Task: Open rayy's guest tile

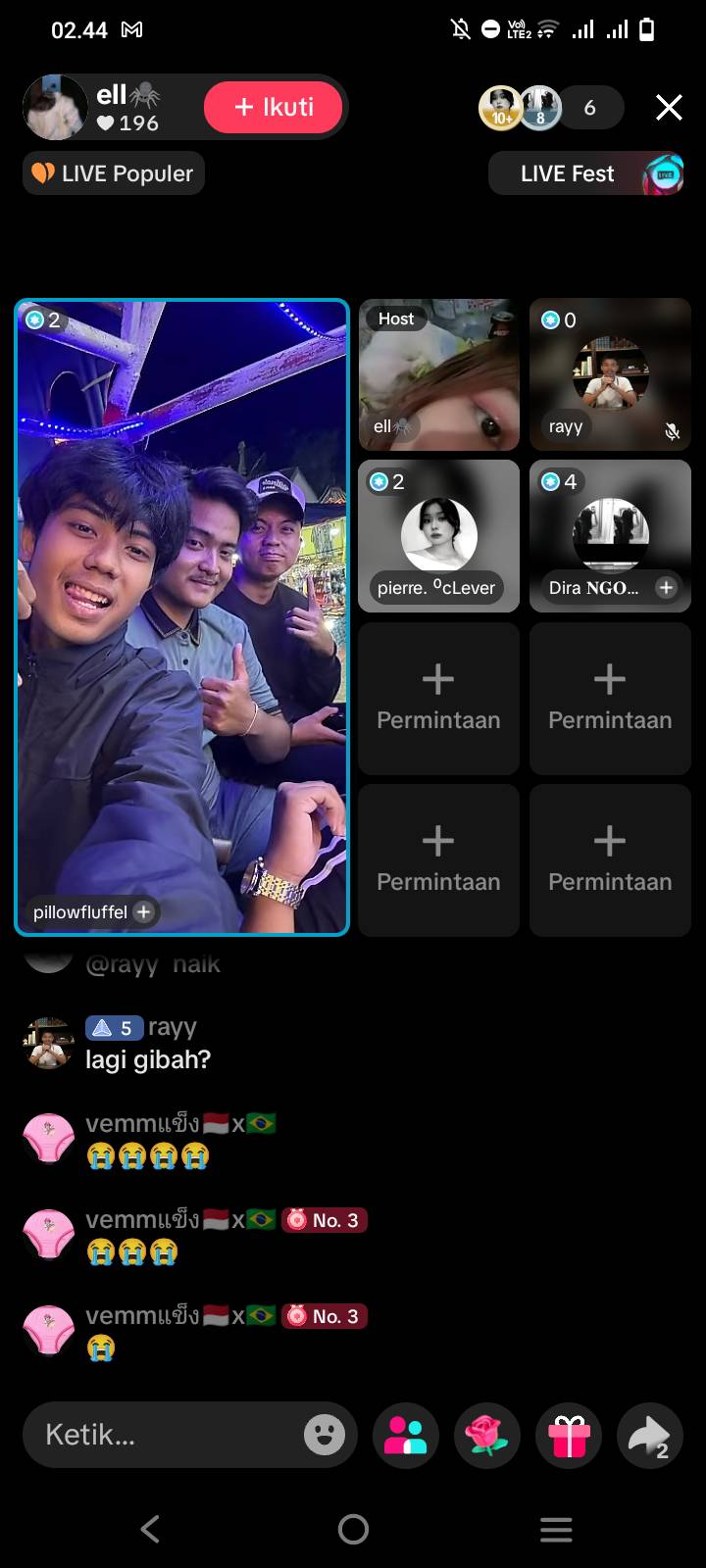Action: [x=610, y=374]
